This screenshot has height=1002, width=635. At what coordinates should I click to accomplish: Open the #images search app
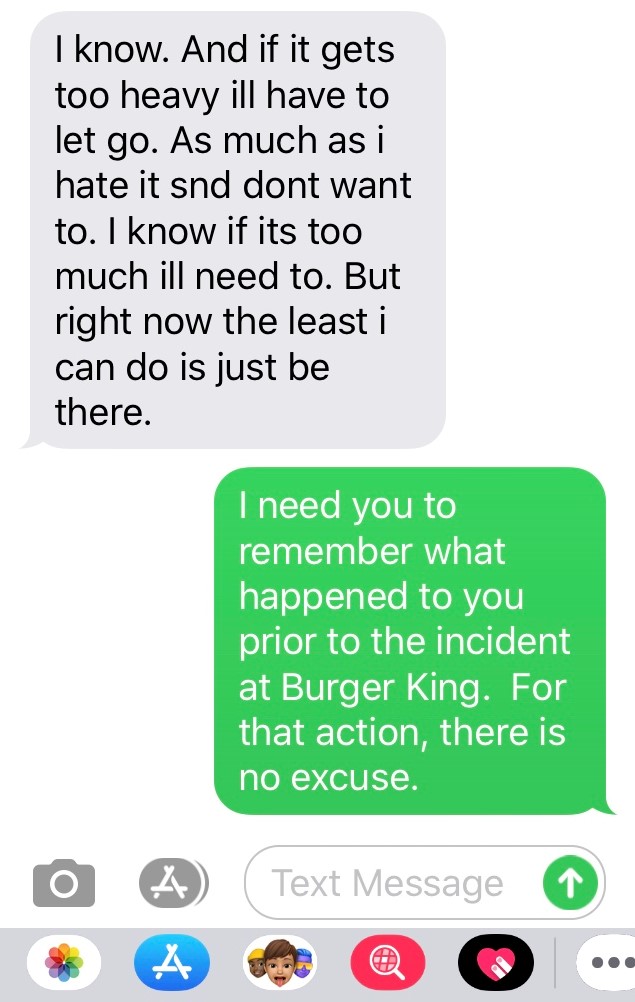pos(386,966)
